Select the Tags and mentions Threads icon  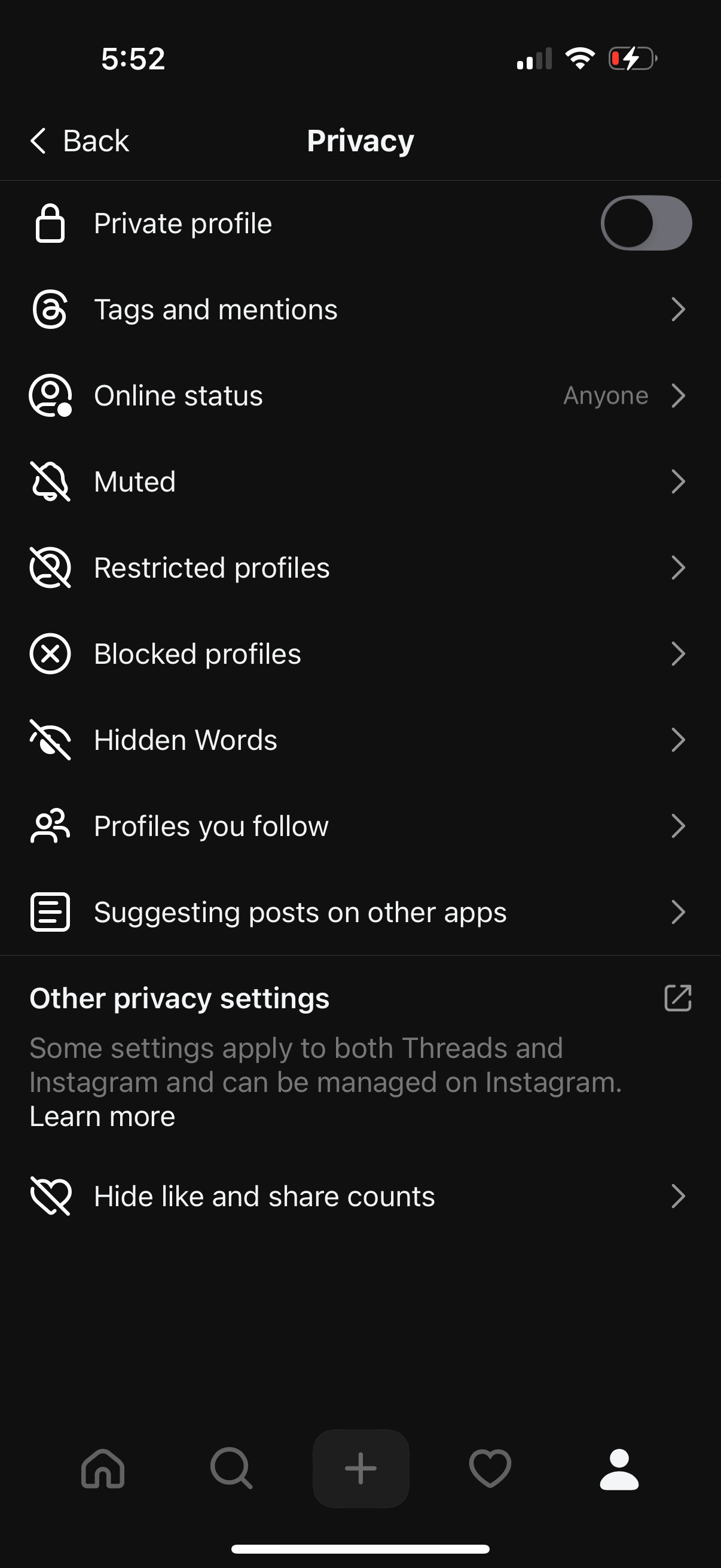pos(50,309)
